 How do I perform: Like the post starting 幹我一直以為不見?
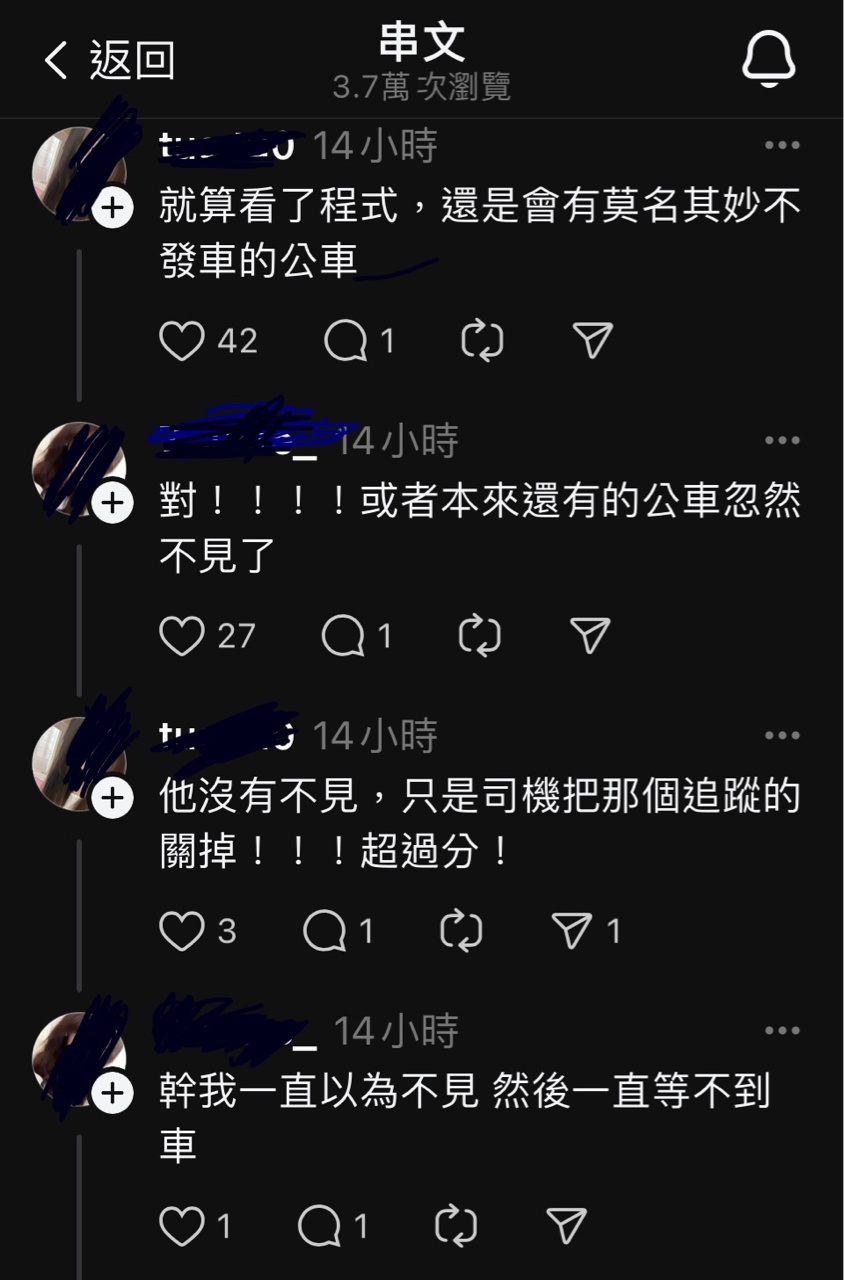(182, 1226)
